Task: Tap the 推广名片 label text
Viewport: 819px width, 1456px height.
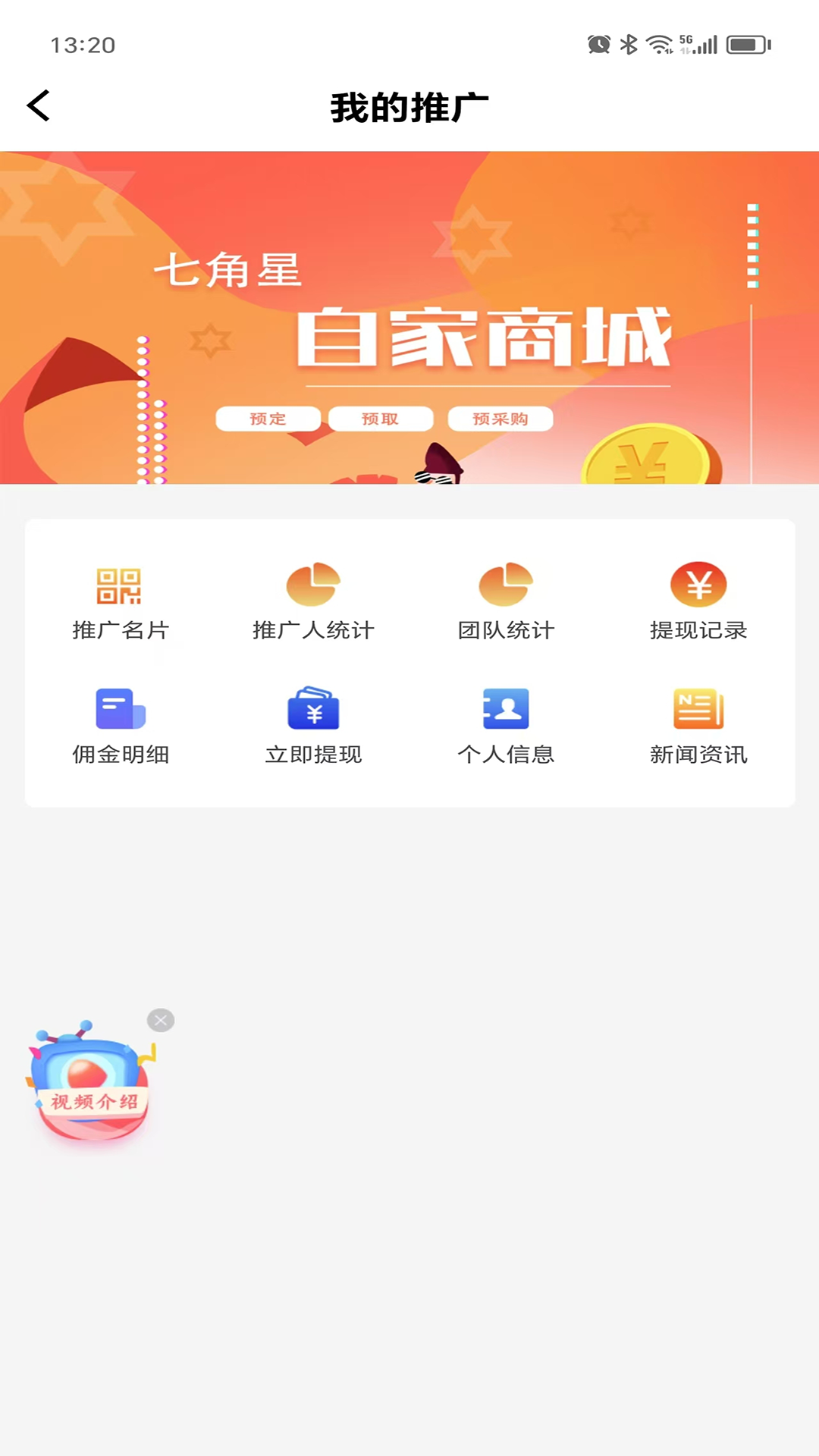Action: point(120,630)
